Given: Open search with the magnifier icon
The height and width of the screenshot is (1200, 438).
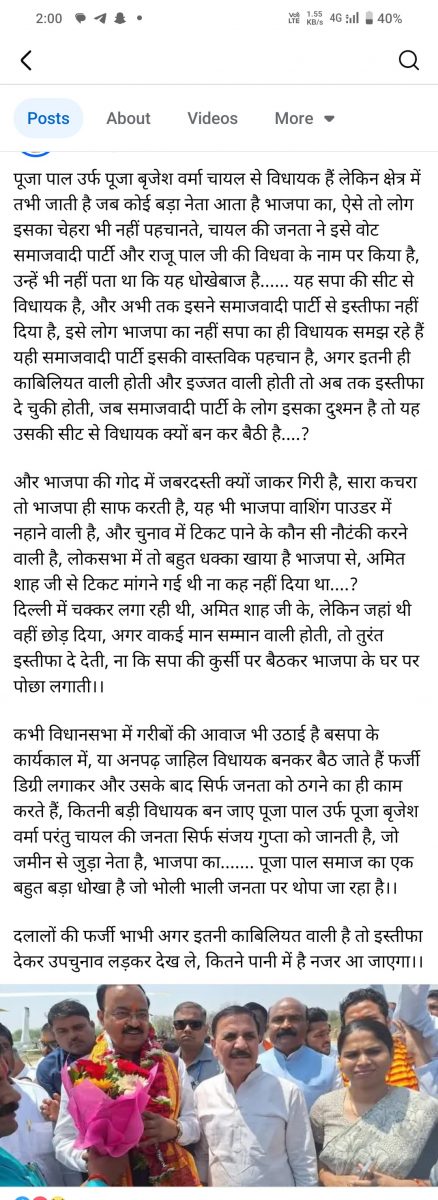Looking at the screenshot, I should pyautogui.click(x=409, y=60).
